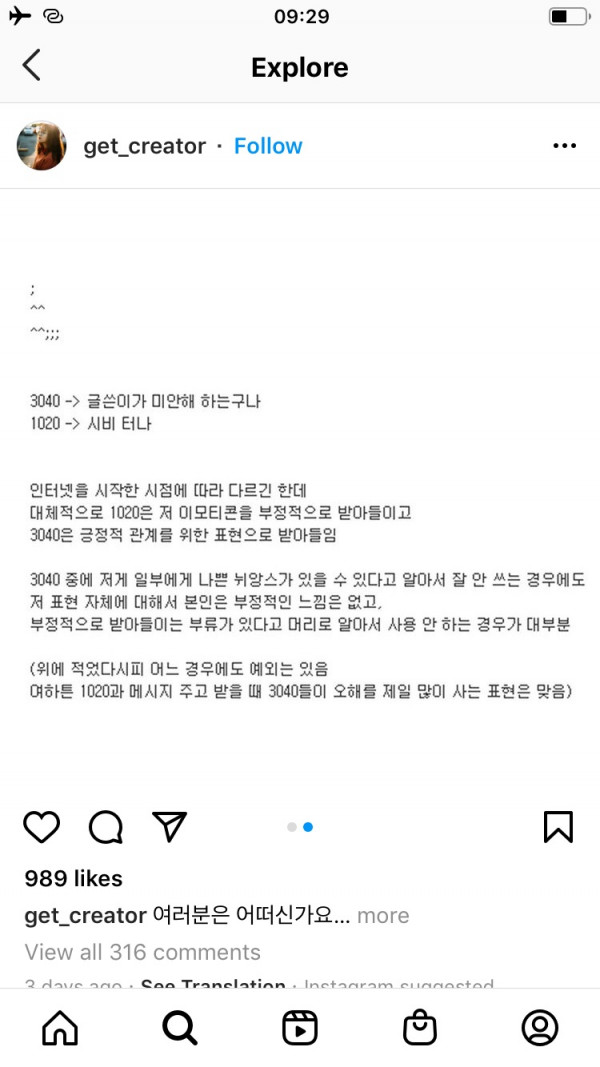This screenshot has height=1067, width=600.
Task: Save the post with the bookmark icon
Action: coord(557,826)
